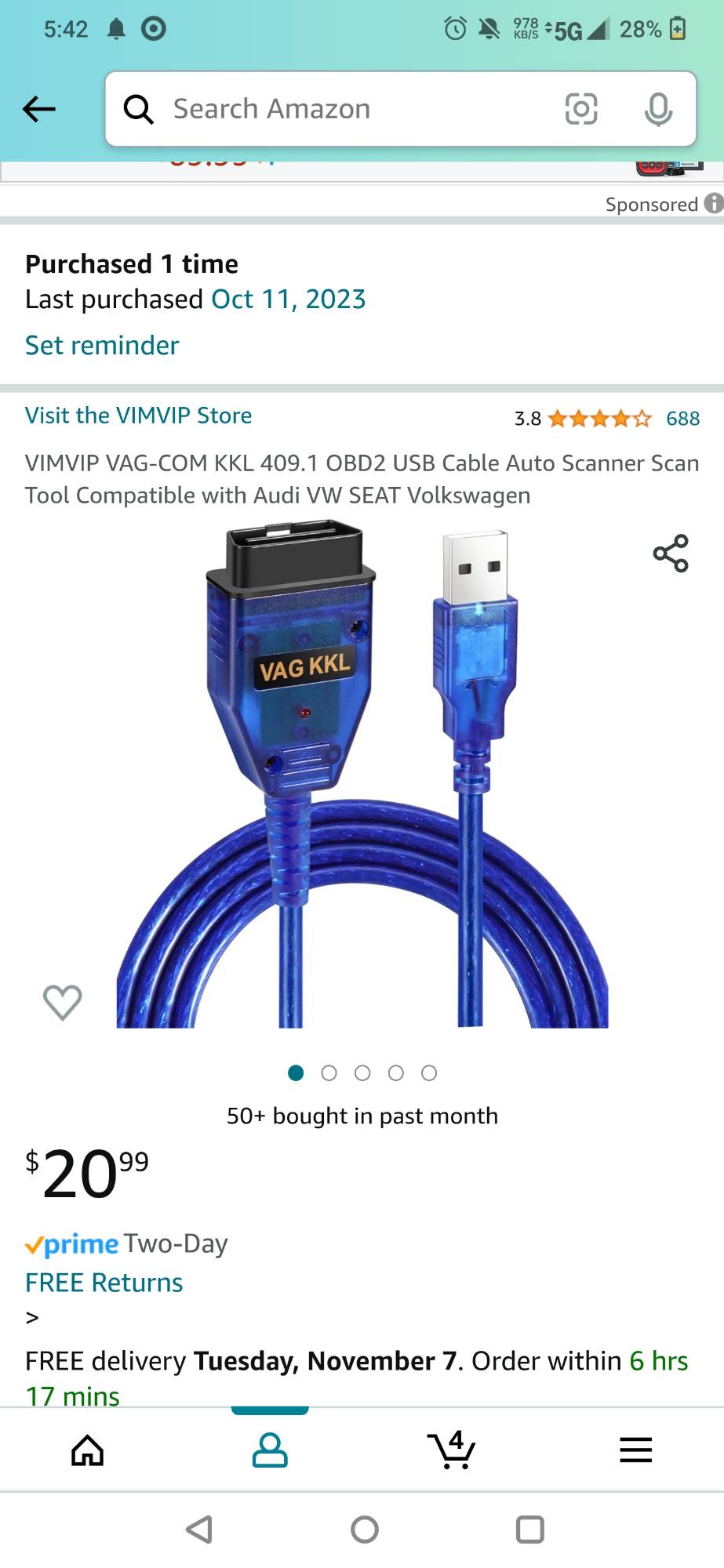
Task: Switch to the account profile tab
Action: [270, 1450]
